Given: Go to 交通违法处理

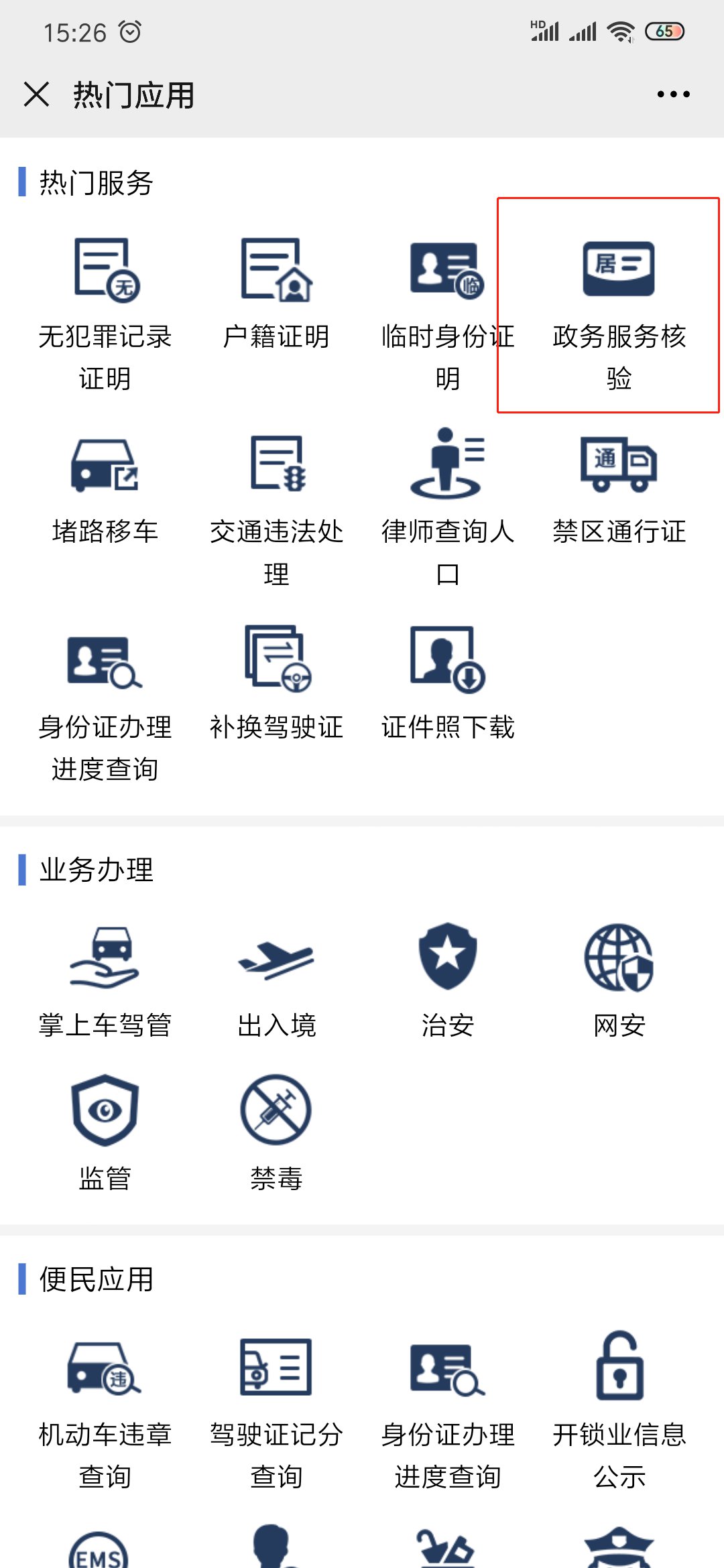Looking at the screenshot, I should click(x=276, y=511).
